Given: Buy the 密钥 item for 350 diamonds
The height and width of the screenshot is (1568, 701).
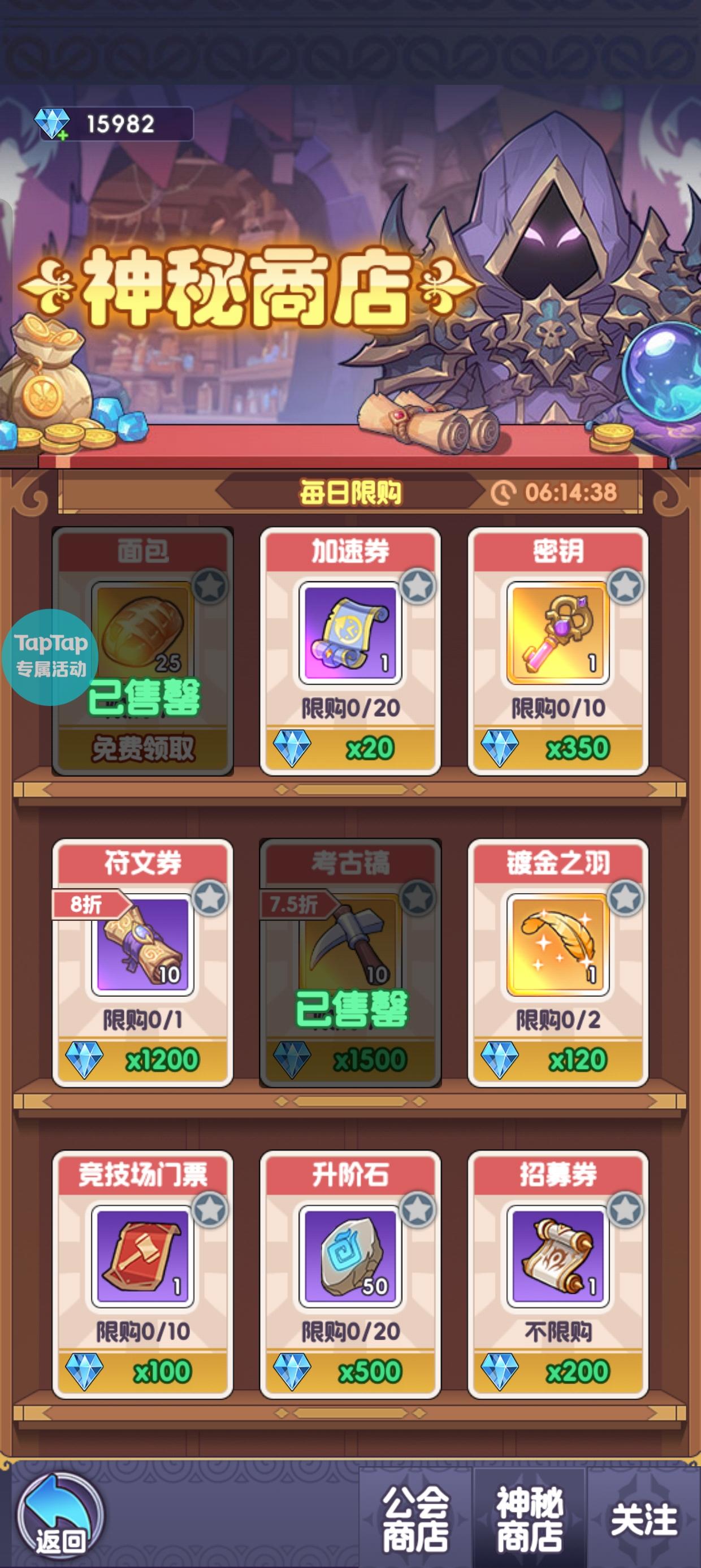Looking at the screenshot, I should click(557, 747).
